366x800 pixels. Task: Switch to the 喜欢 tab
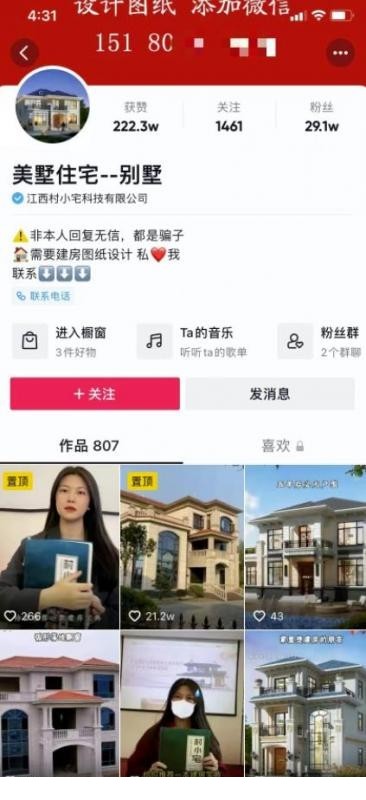click(x=283, y=446)
